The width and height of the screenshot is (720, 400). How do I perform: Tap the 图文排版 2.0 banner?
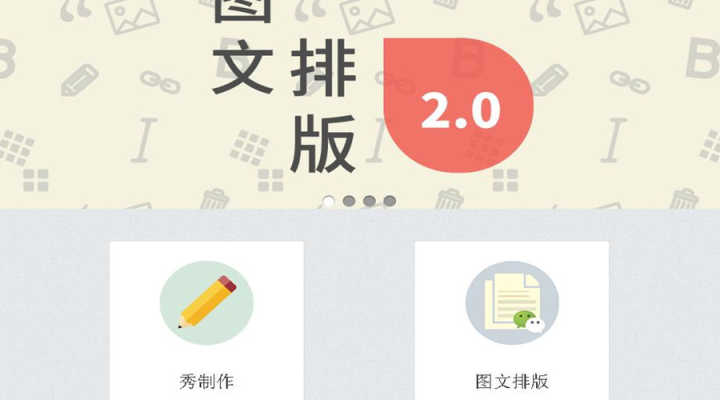(x=360, y=100)
